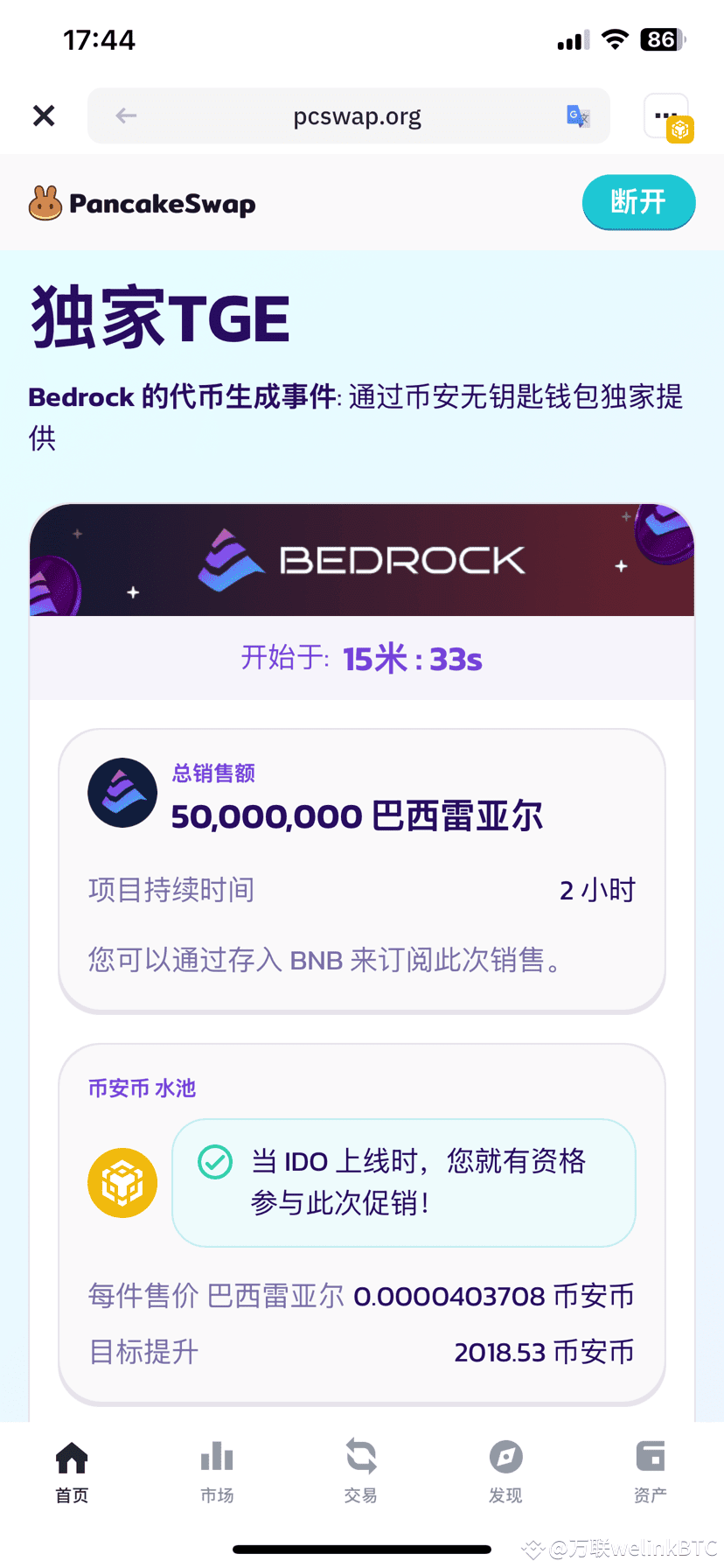Tap the WiFi indicator in status bar
Screen dimensions: 724x1568
pos(617,38)
